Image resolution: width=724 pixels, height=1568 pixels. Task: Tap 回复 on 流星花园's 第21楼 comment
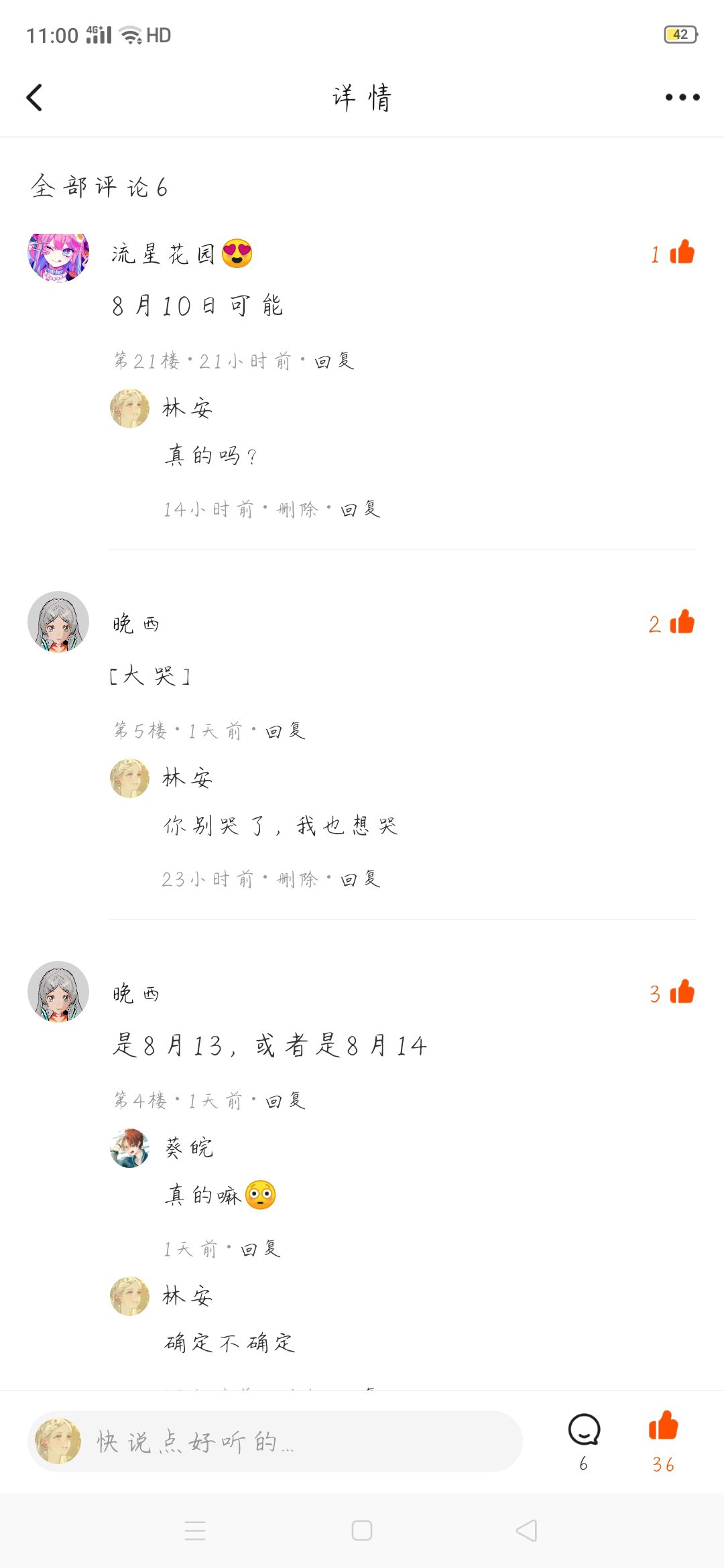click(335, 361)
